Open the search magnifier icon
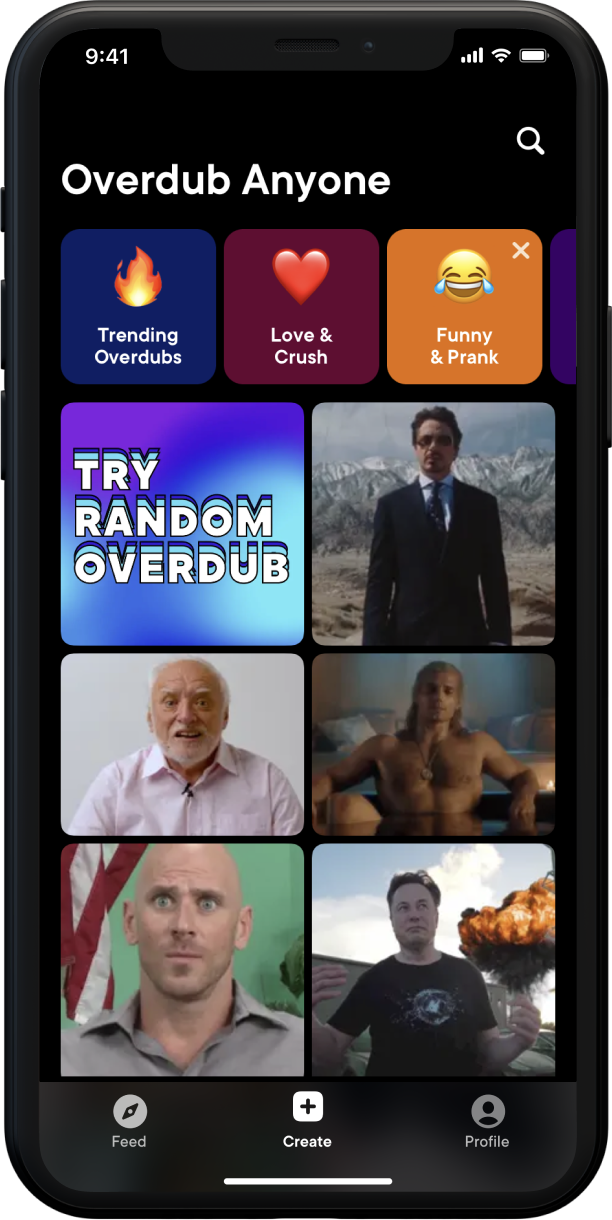 point(530,141)
